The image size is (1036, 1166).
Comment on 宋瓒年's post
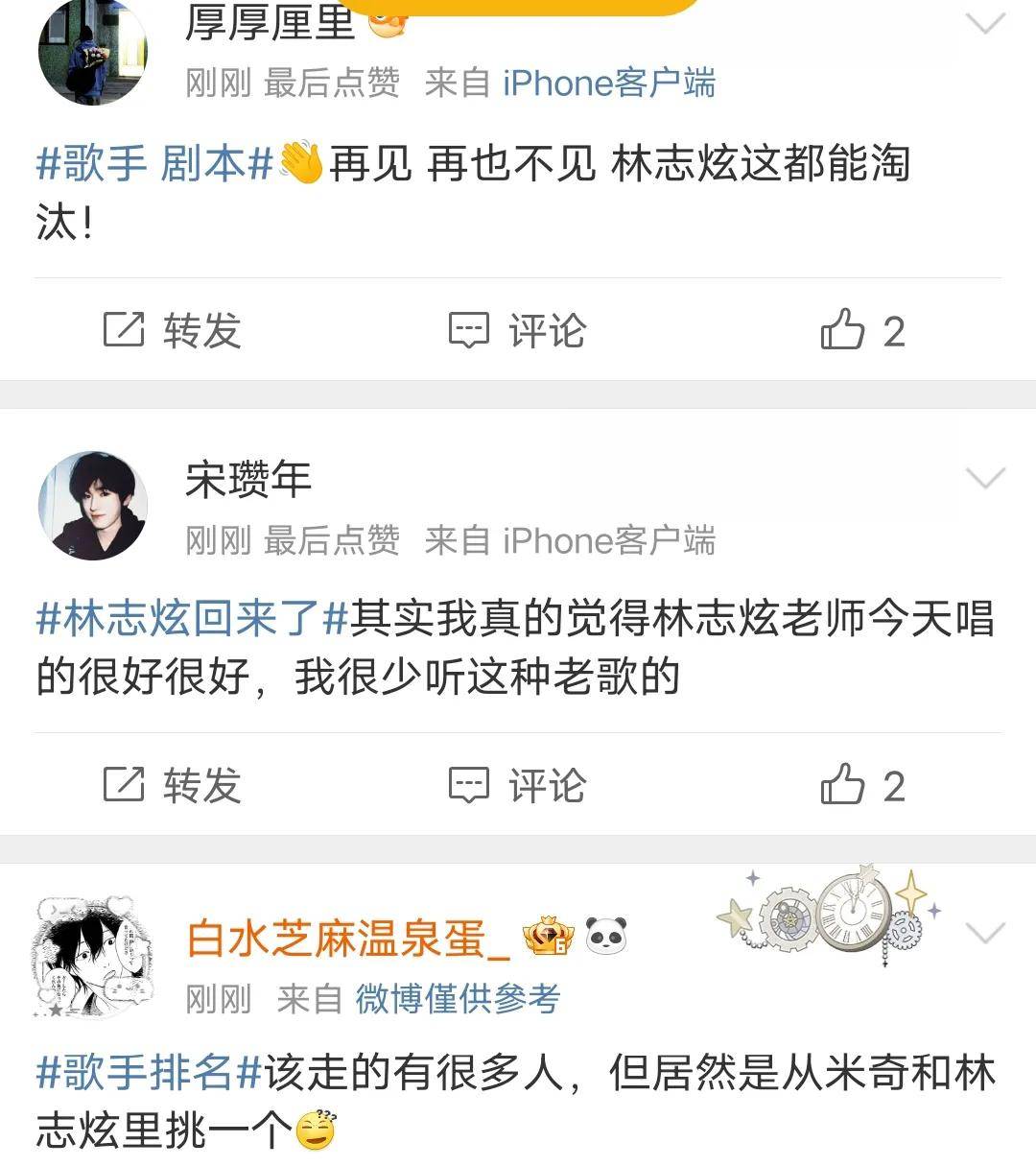point(518,786)
